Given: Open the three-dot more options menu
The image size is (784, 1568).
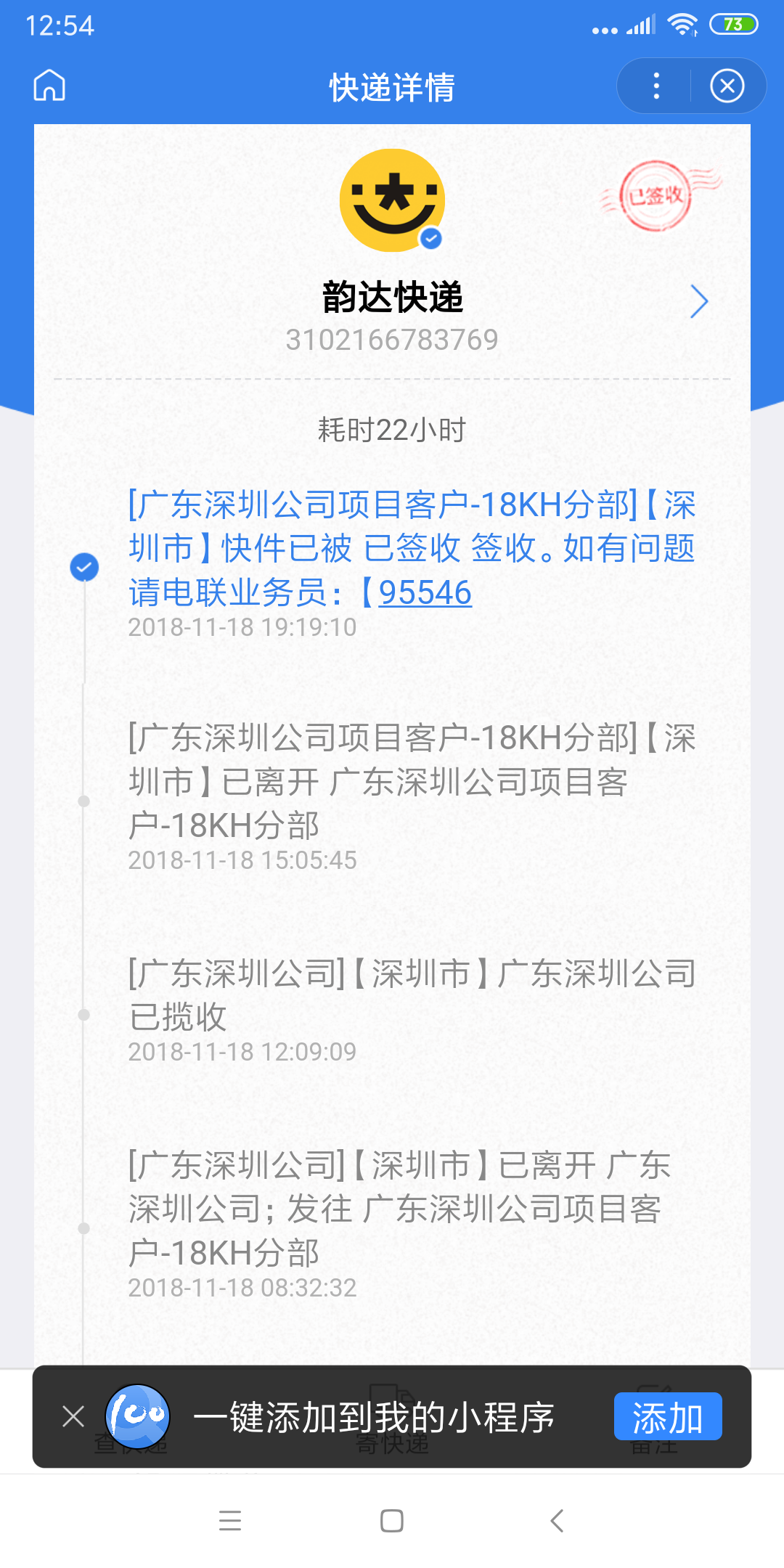Looking at the screenshot, I should coord(656,86).
